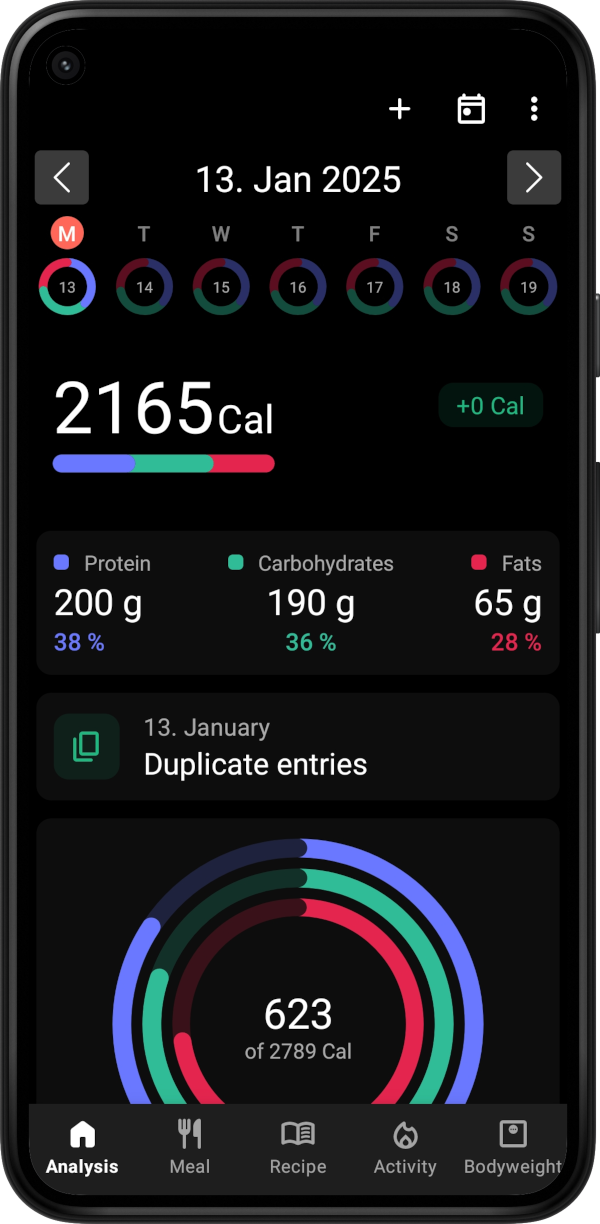
Task: Add a new entry with the plus icon
Action: click(x=399, y=109)
